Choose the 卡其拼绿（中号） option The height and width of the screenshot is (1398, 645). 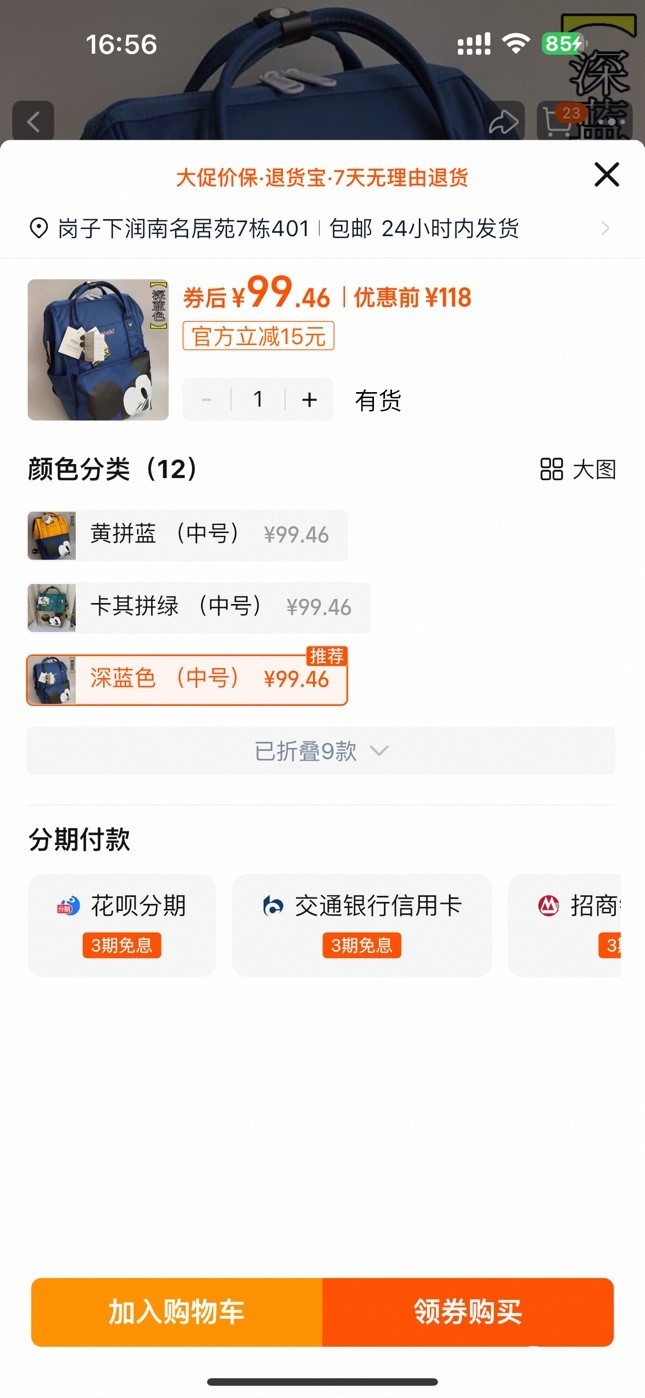[198, 607]
